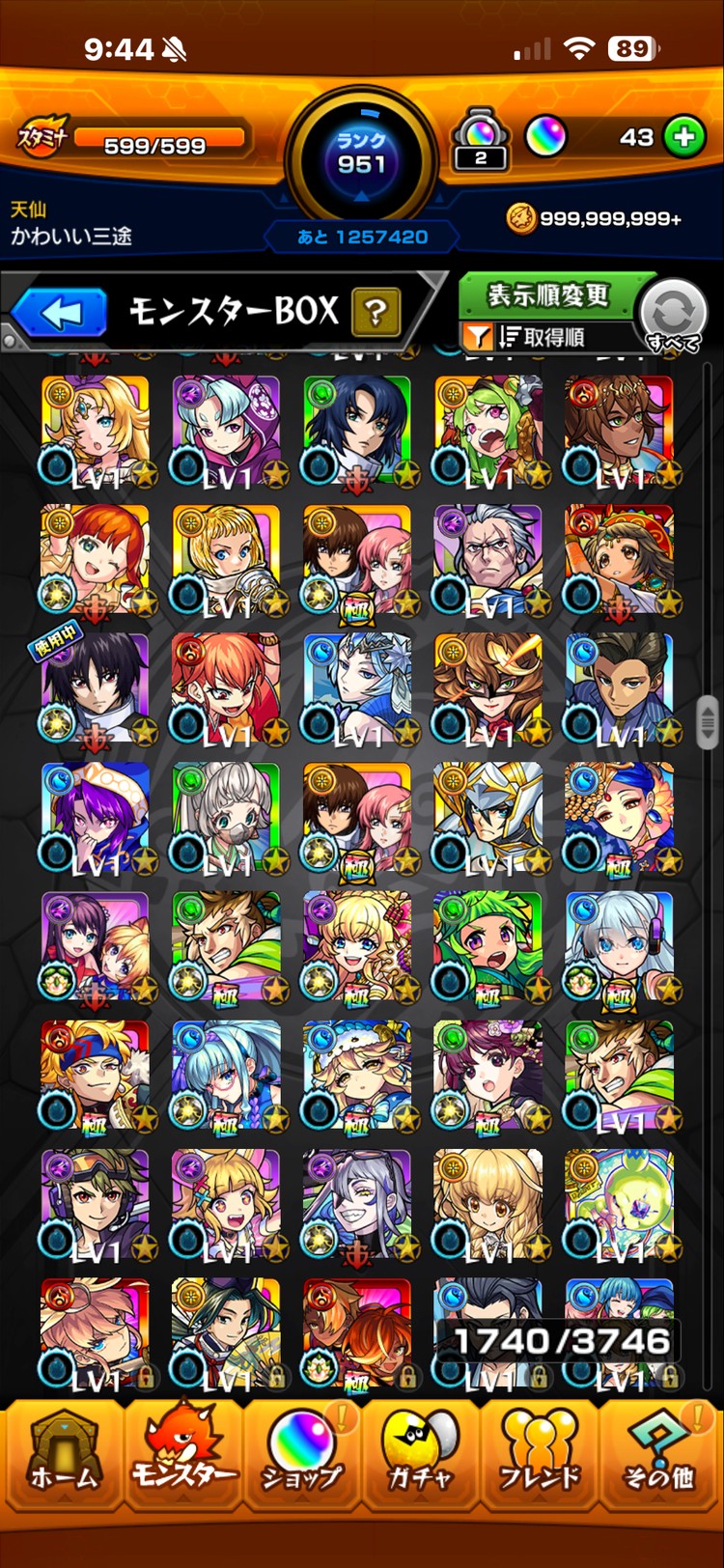The height and width of the screenshot is (1568, 724).
Task: Select the blonde girl monster in the top-left
Action: (95, 430)
